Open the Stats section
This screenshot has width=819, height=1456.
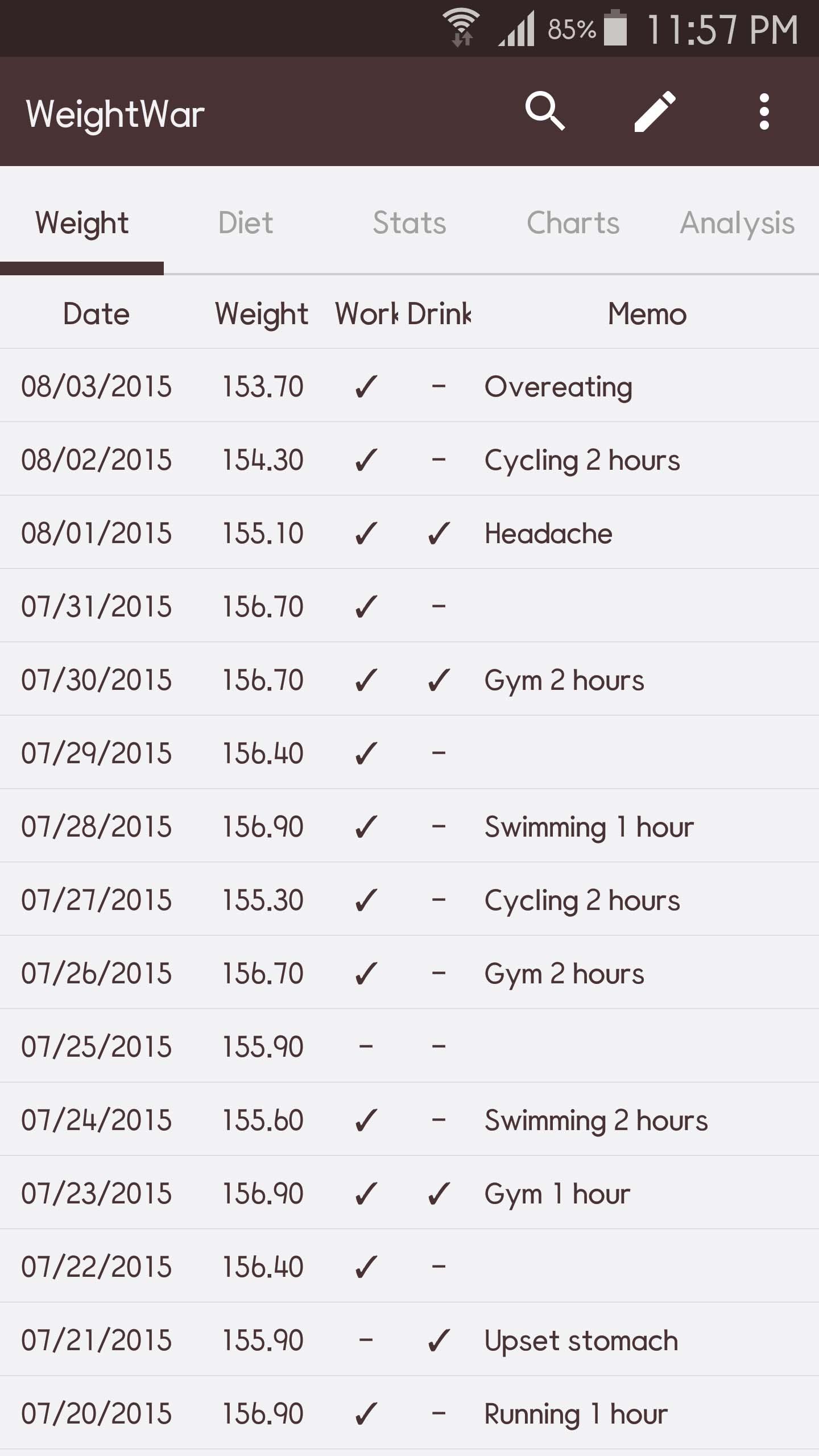(409, 223)
